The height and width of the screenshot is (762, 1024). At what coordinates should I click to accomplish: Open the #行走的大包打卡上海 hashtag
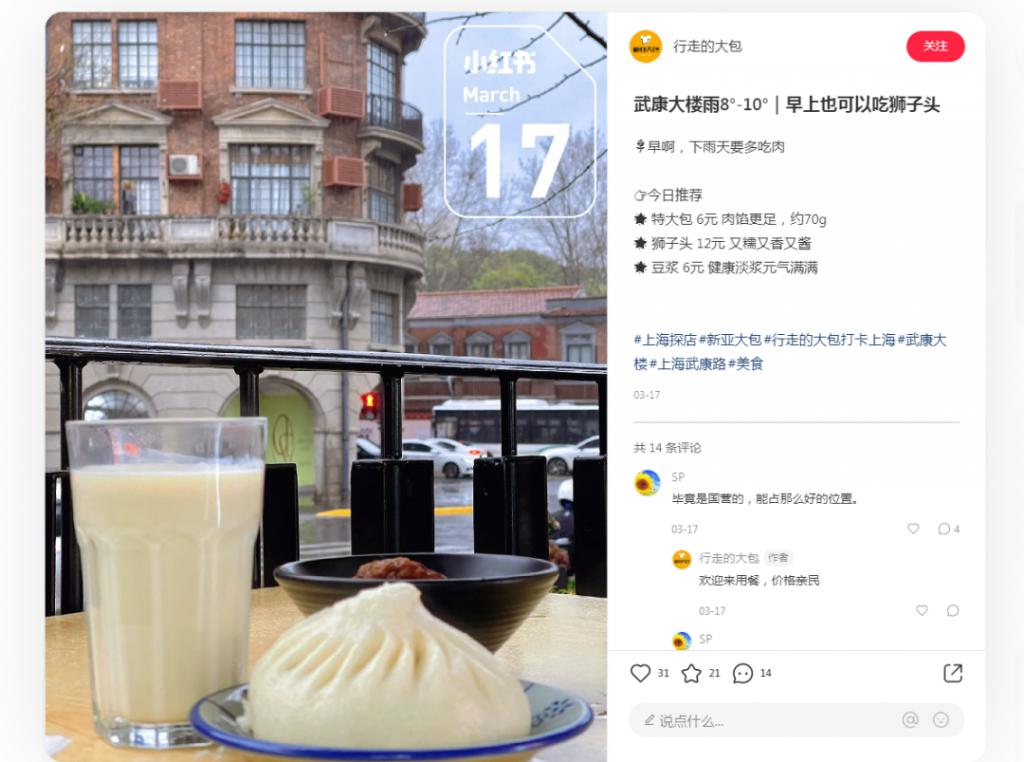pos(829,340)
